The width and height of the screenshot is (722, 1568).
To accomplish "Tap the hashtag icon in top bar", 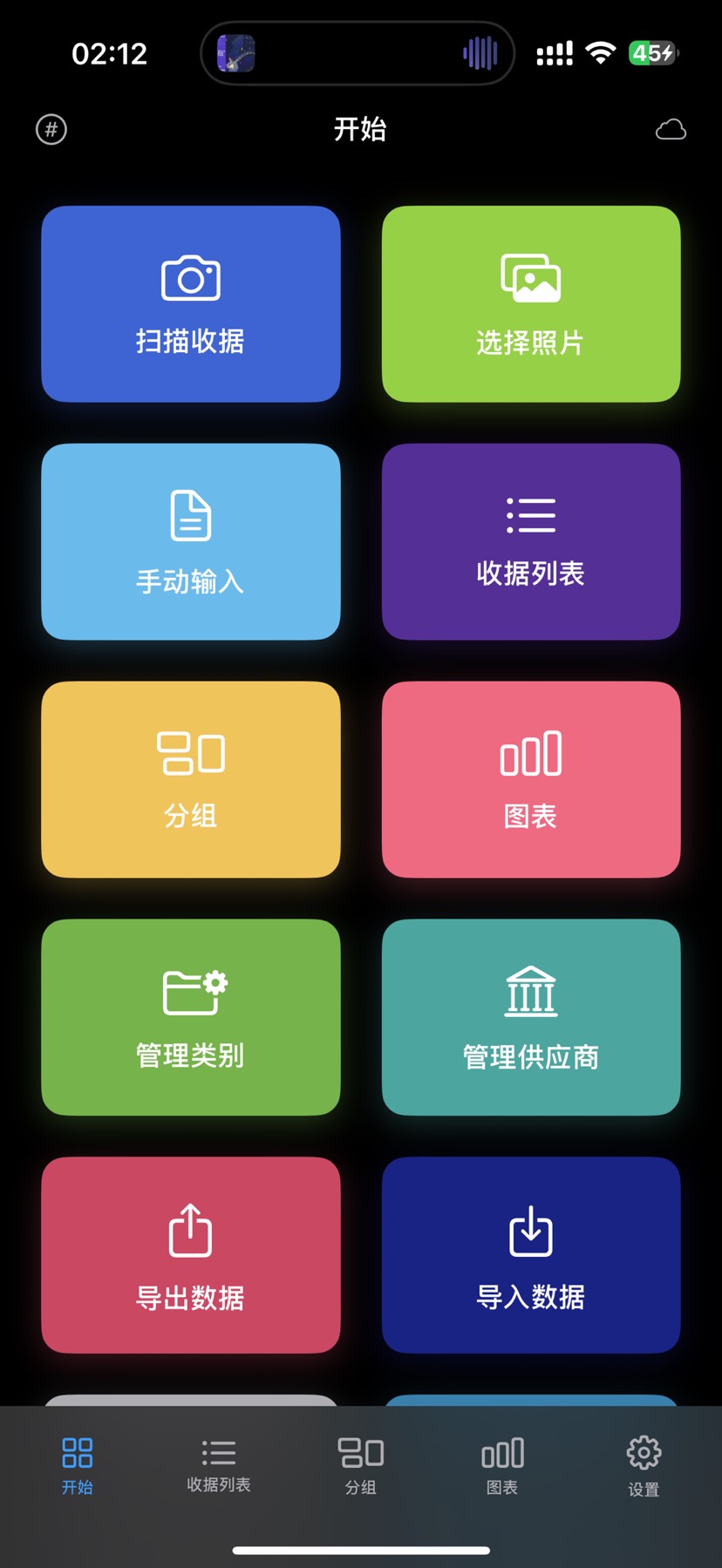I will [x=51, y=130].
